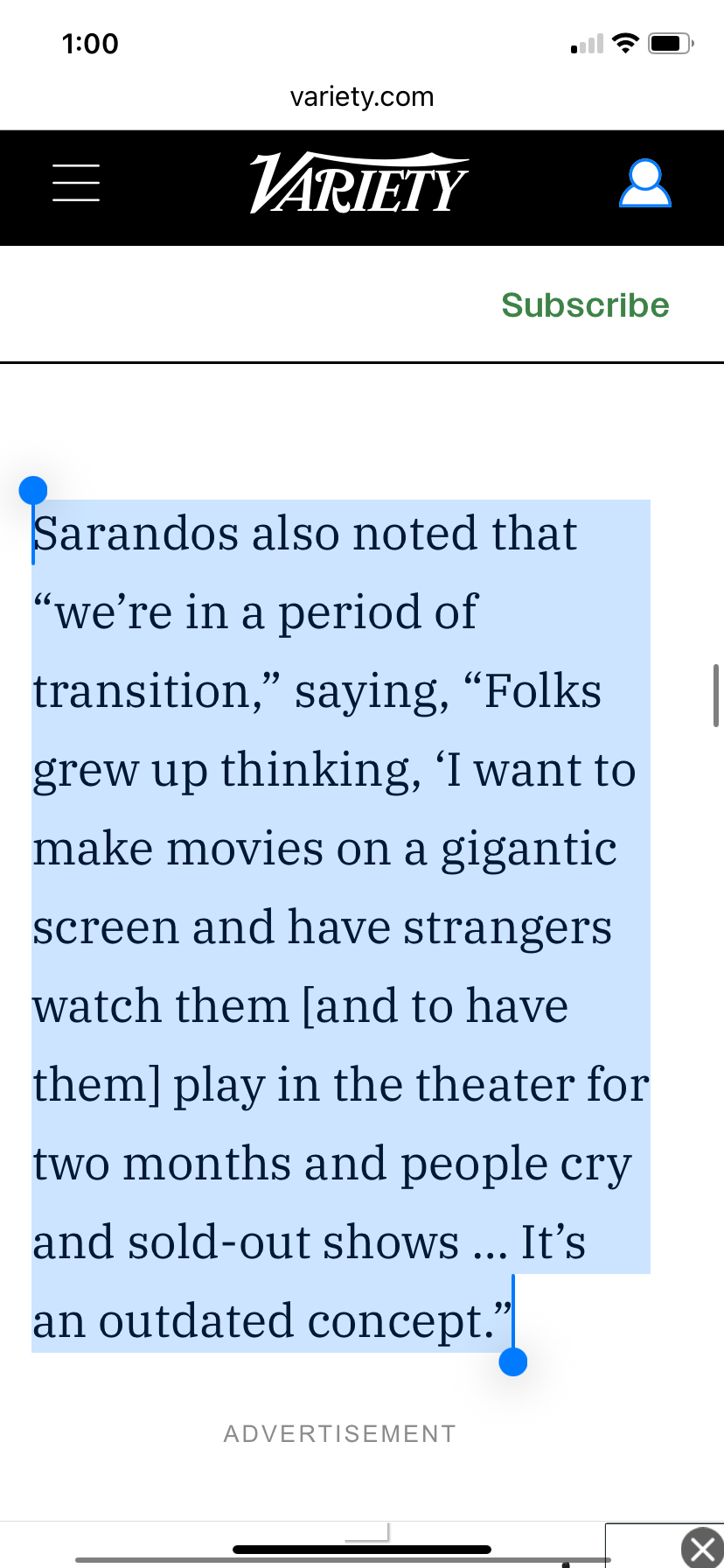Open the user account profile
Image resolution: width=724 pixels, height=1568 pixels.
[x=645, y=184]
